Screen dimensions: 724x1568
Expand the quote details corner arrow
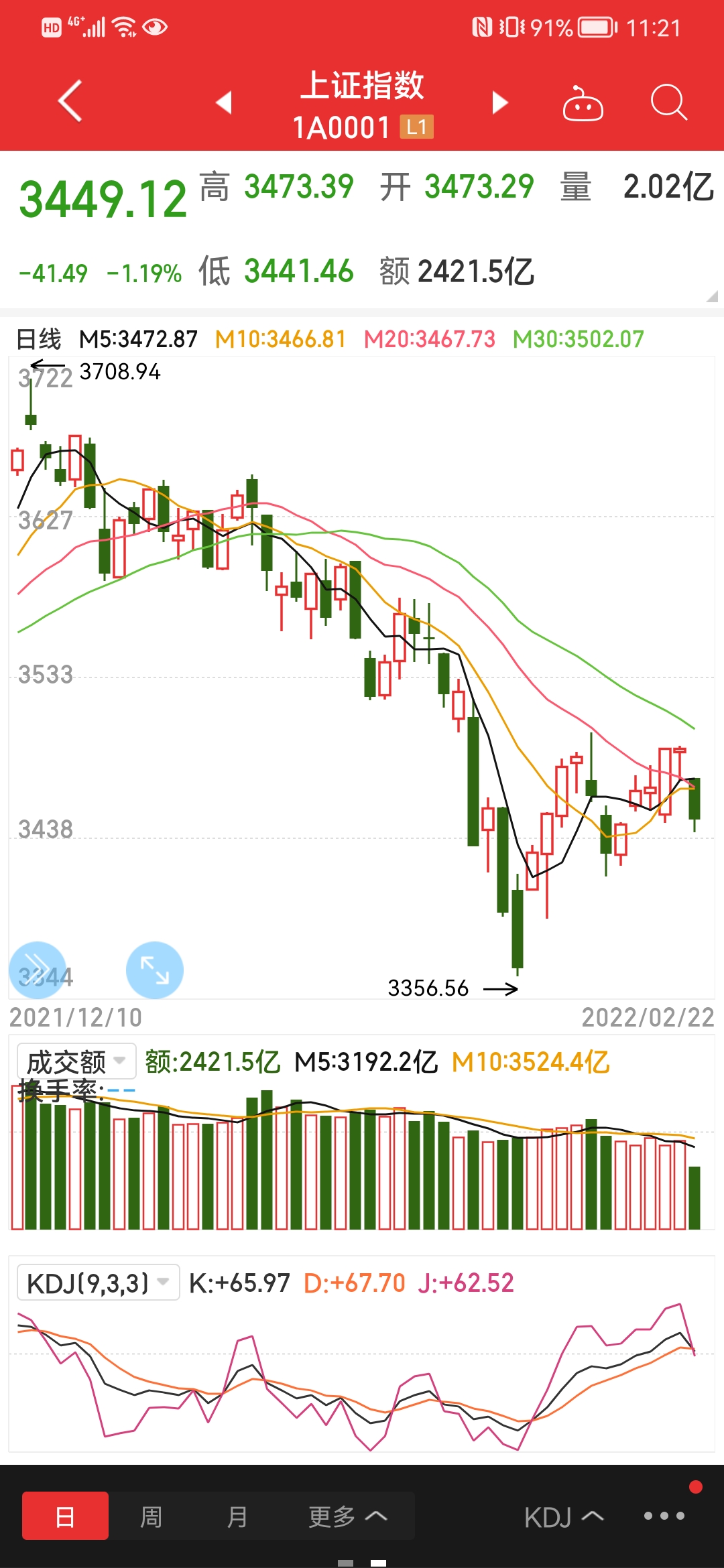(712, 296)
